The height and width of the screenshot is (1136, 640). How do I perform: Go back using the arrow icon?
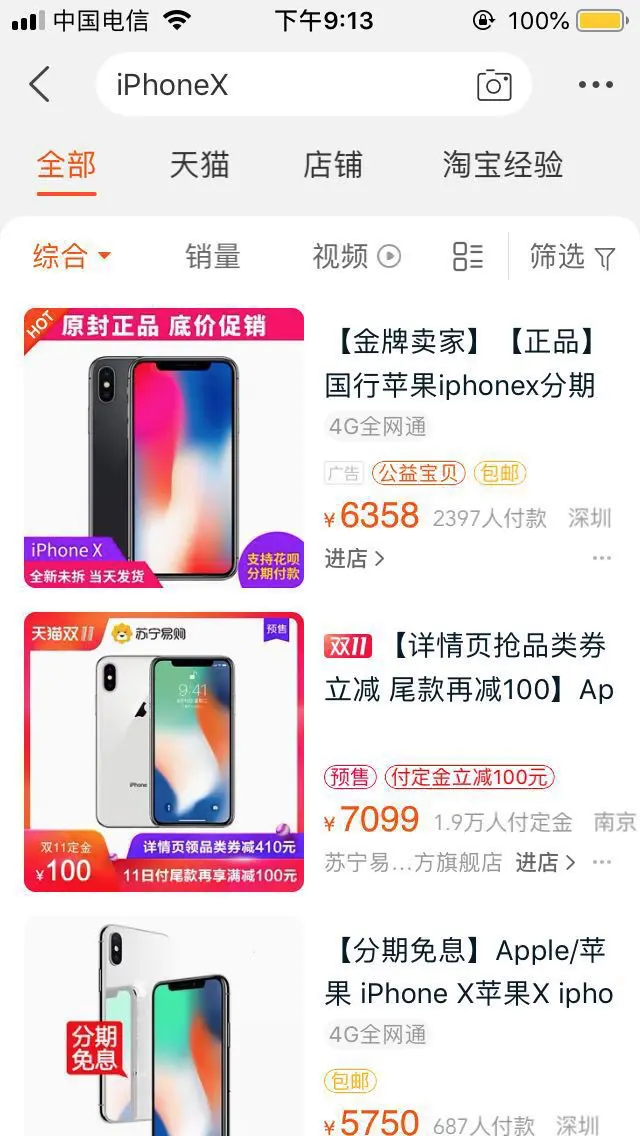pyautogui.click(x=39, y=85)
